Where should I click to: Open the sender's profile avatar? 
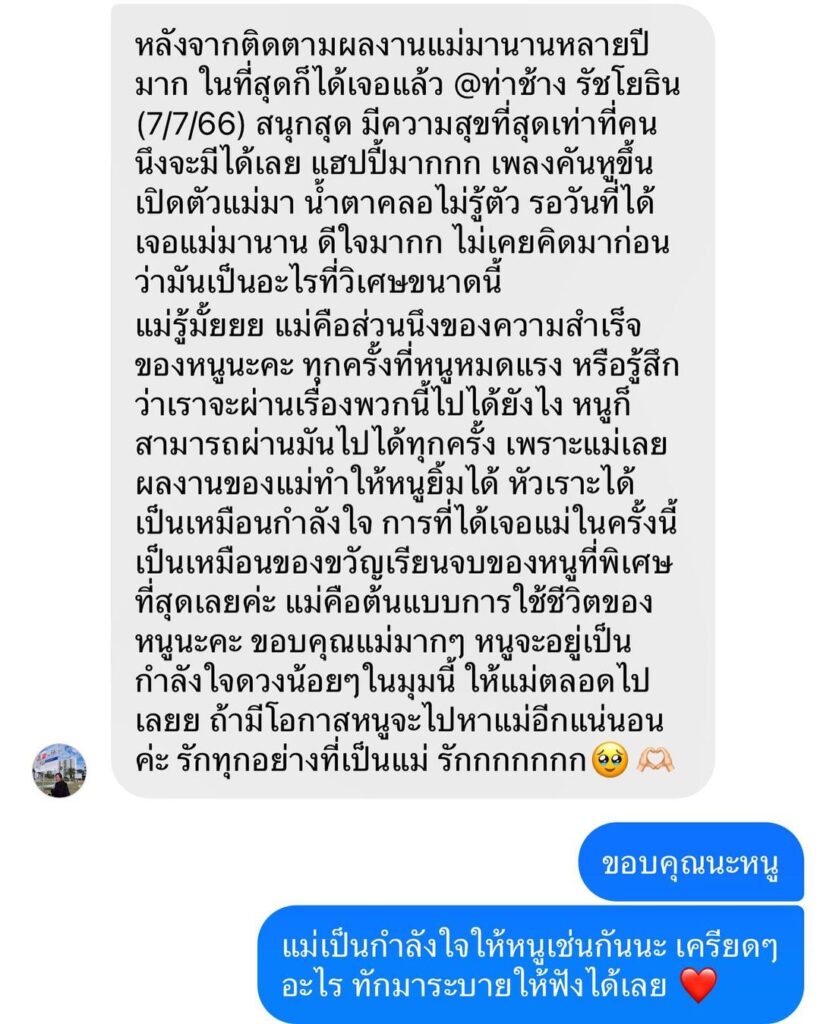[x=59, y=770]
